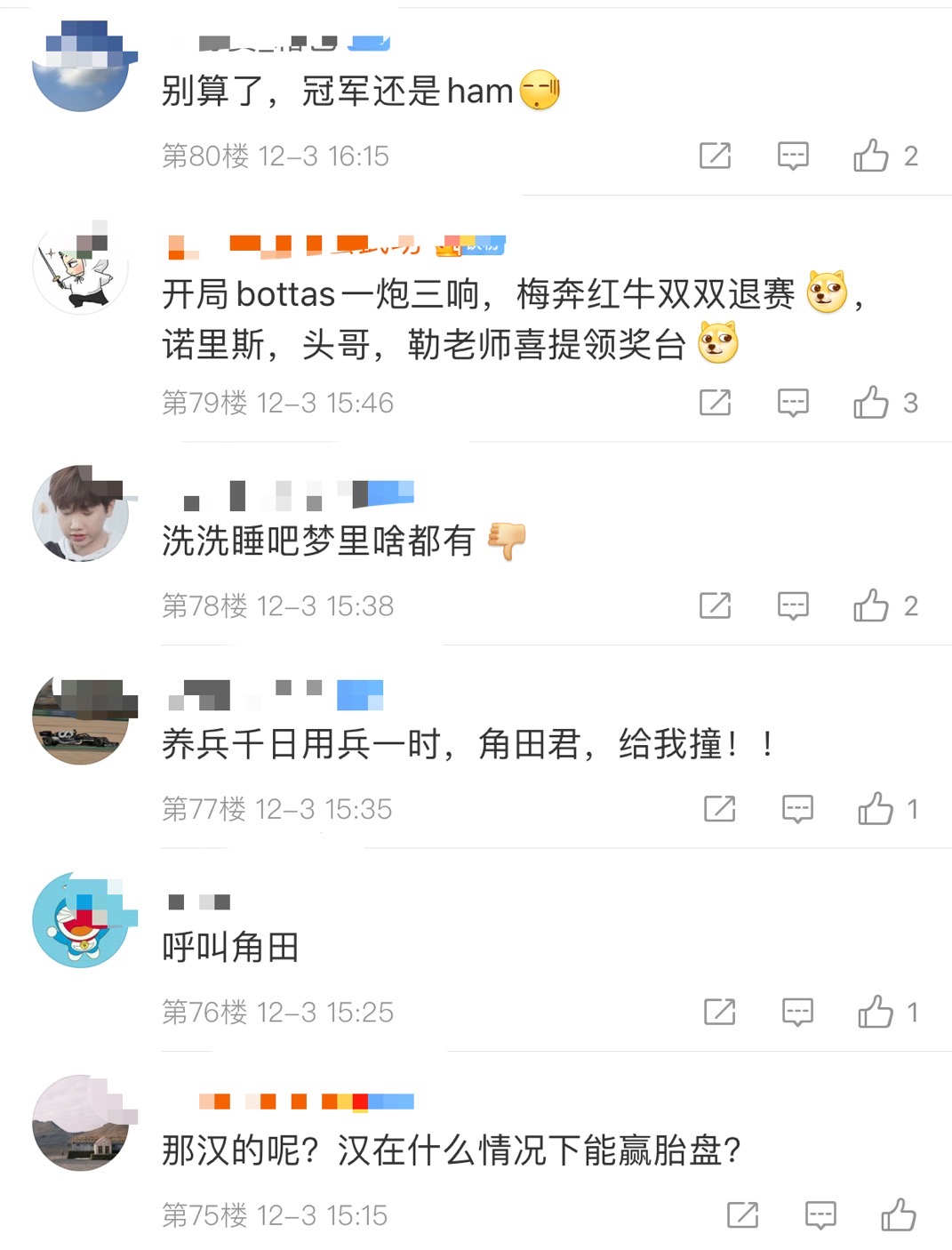Image resolution: width=952 pixels, height=1250 pixels.
Task: Reply to the floor 77 comment
Action: point(797,809)
